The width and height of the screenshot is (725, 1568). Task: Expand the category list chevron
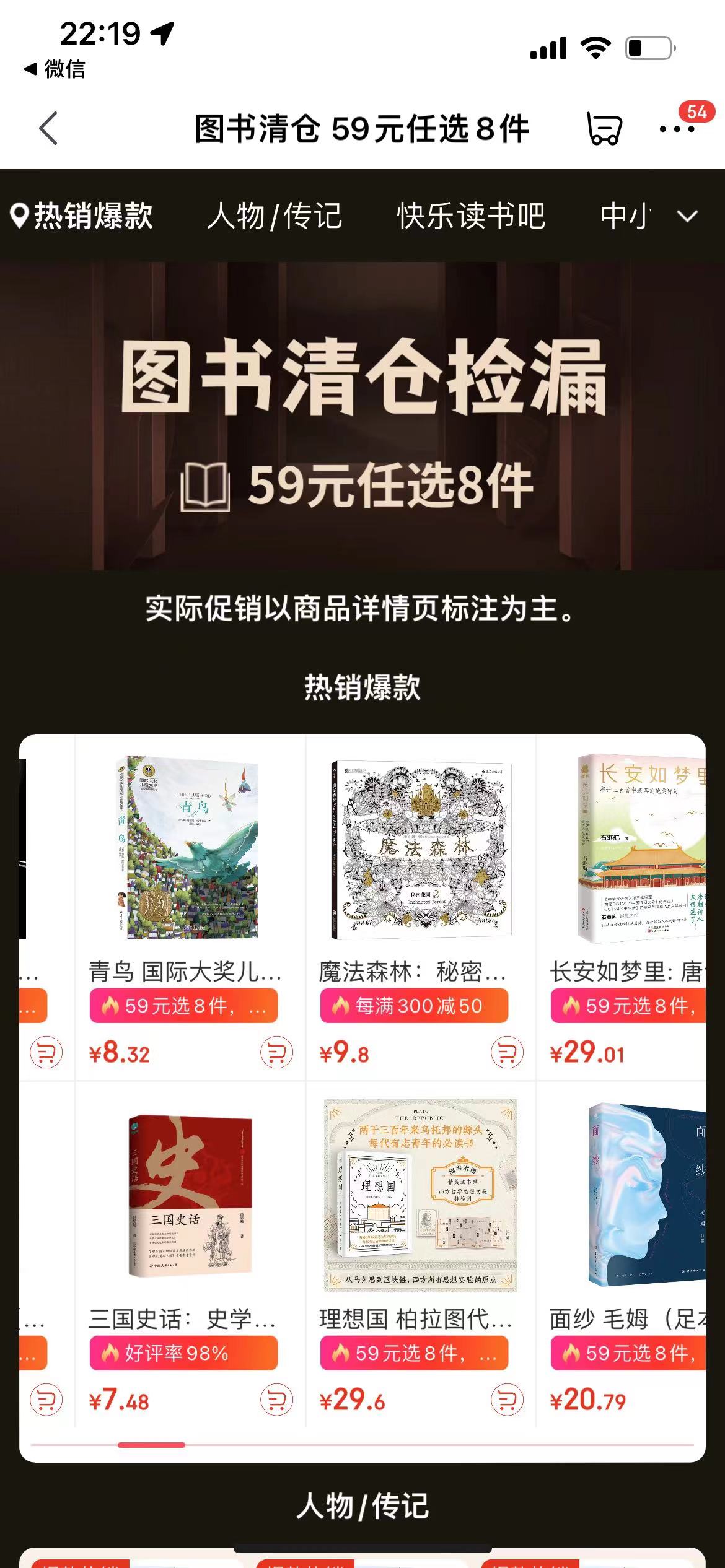(x=687, y=216)
